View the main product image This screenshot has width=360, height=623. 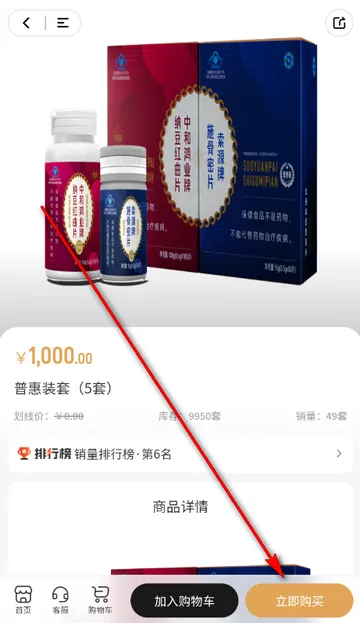pos(180,163)
